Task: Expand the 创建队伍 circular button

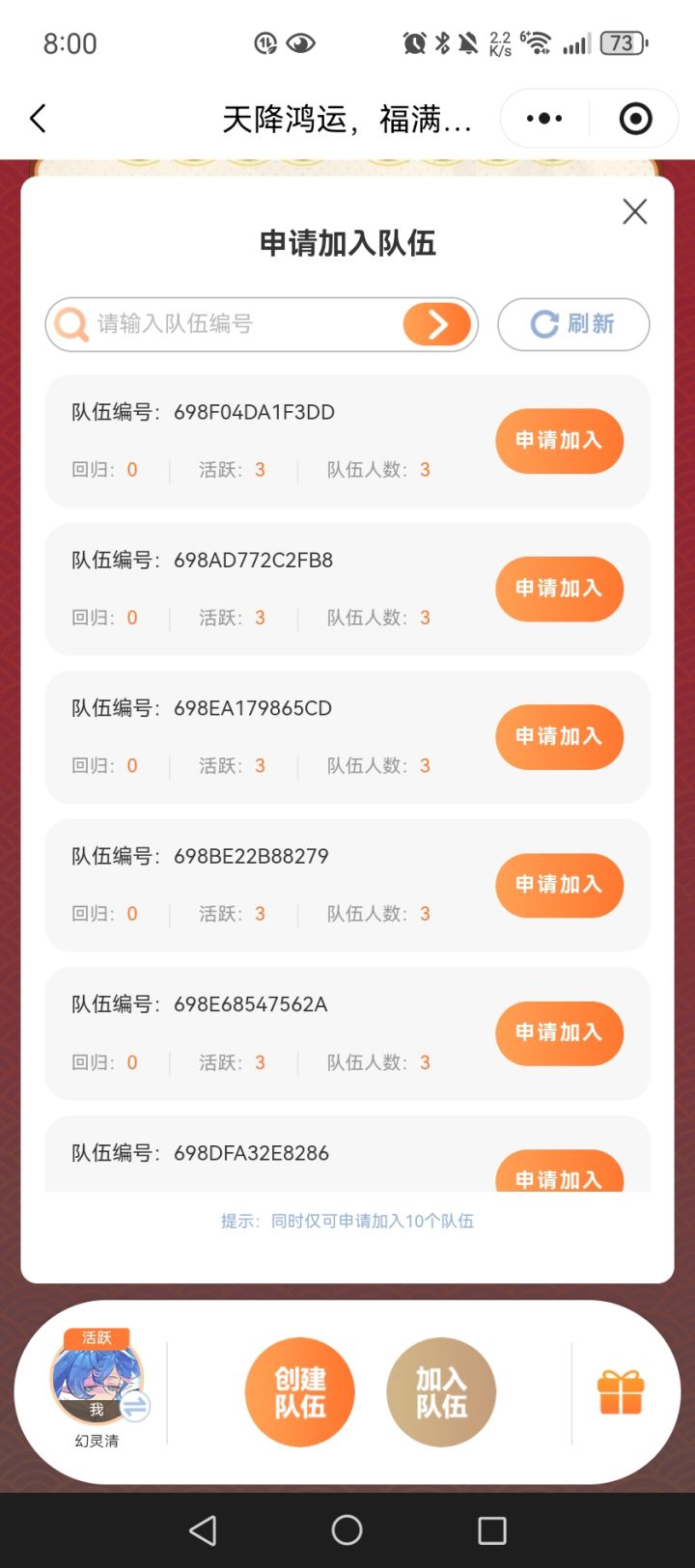Action: click(299, 1391)
